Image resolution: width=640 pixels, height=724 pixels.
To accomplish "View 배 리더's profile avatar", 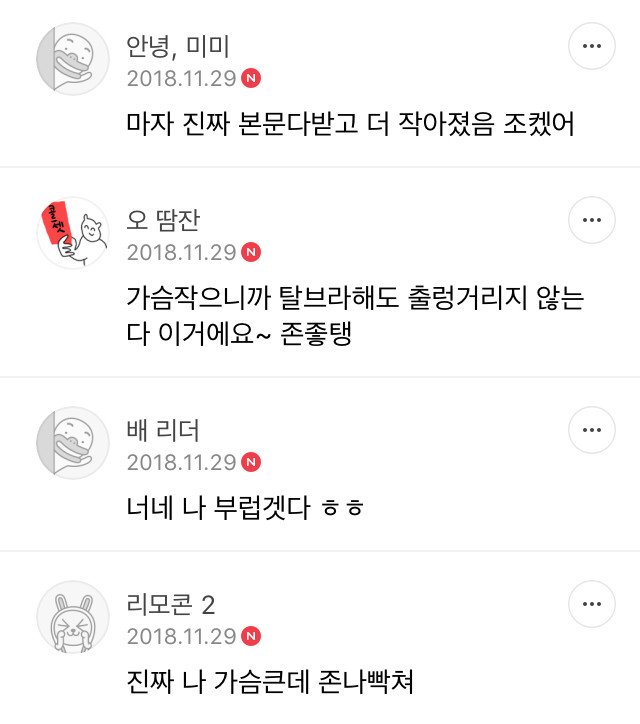I will tap(73, 444).
